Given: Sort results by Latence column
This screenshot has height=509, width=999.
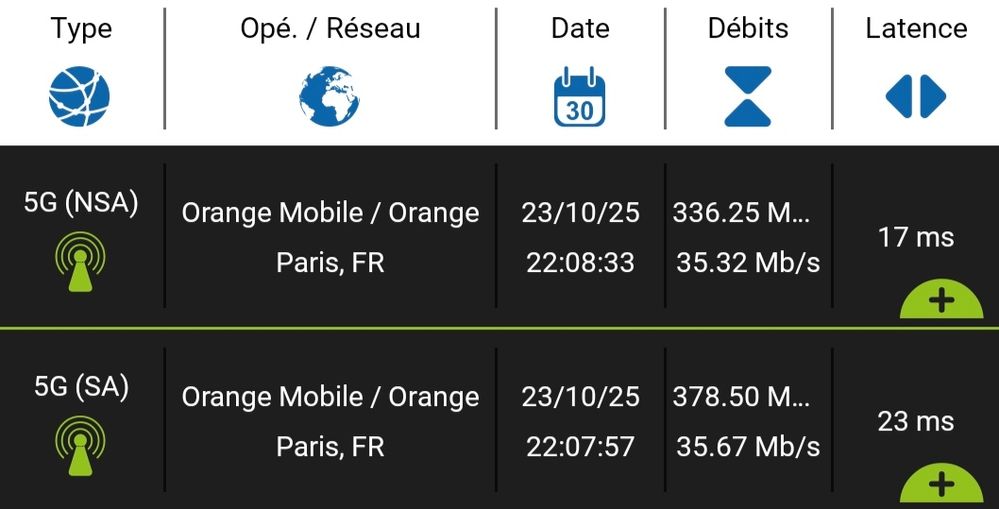Looking at the screenshot, I should pos(915,71).
